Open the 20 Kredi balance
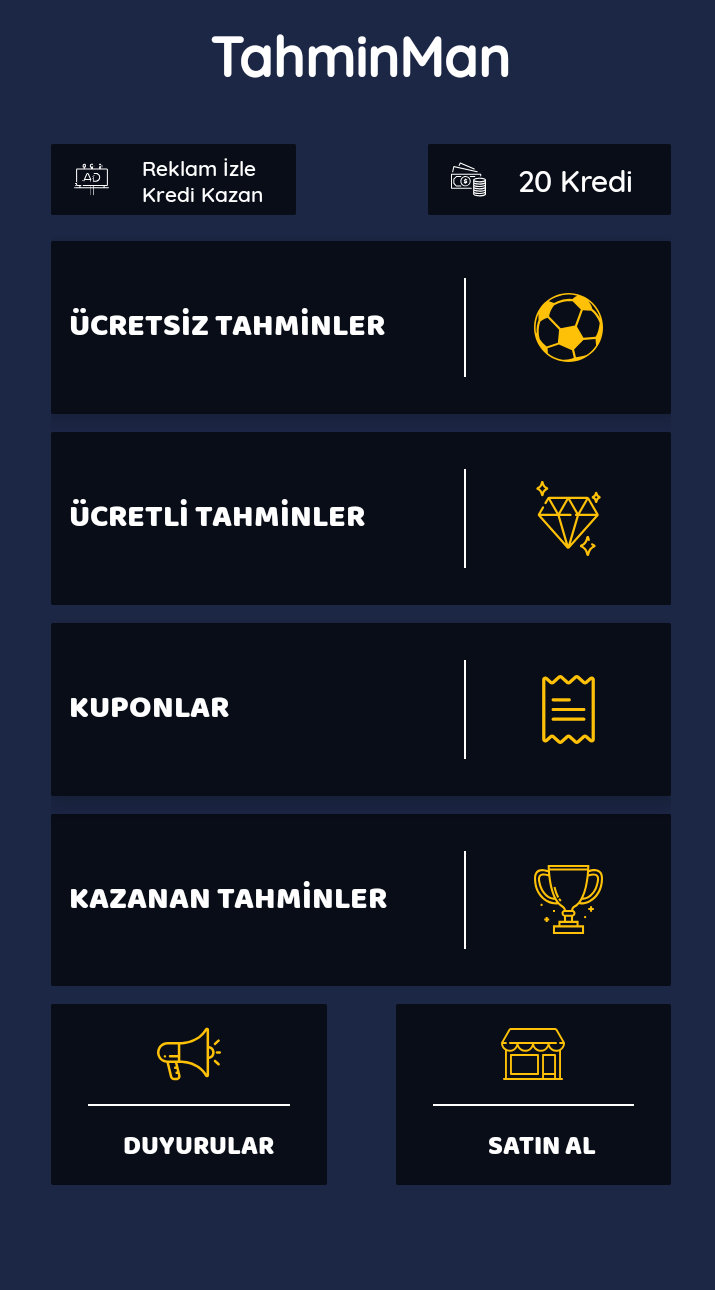Viewport: 715px width, 1290px height. 549,179
